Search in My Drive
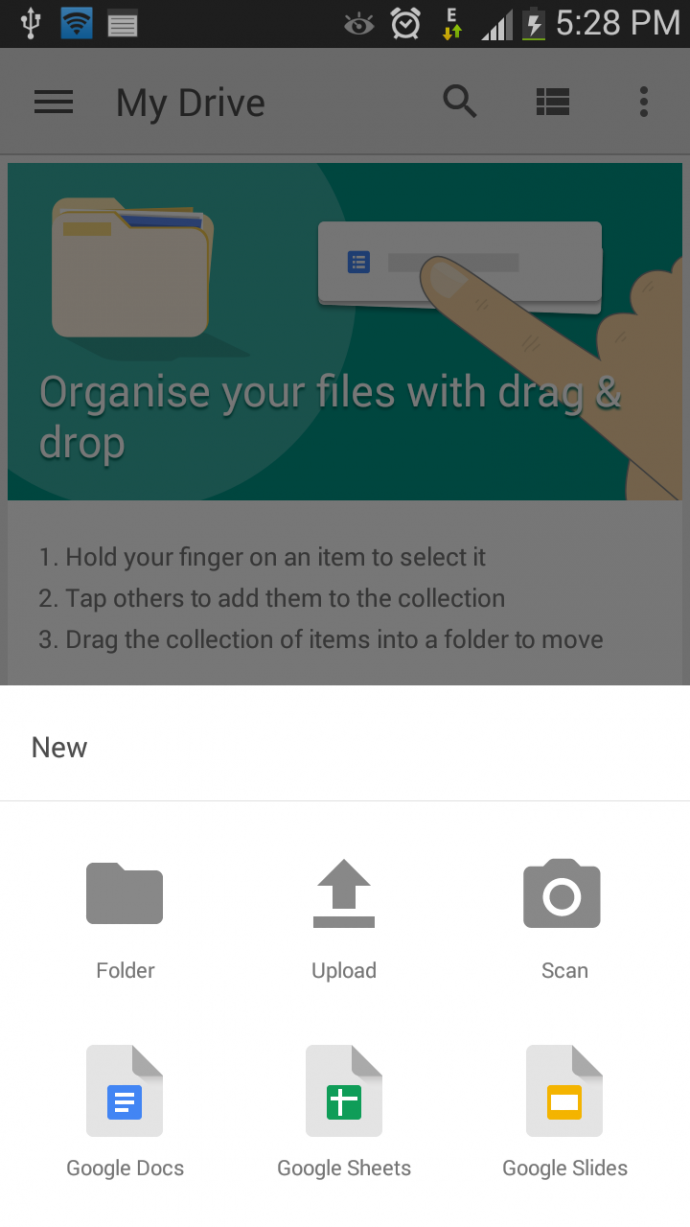Image resolution: width=690 pixels, height=1227 pixels. coord(459,102)
